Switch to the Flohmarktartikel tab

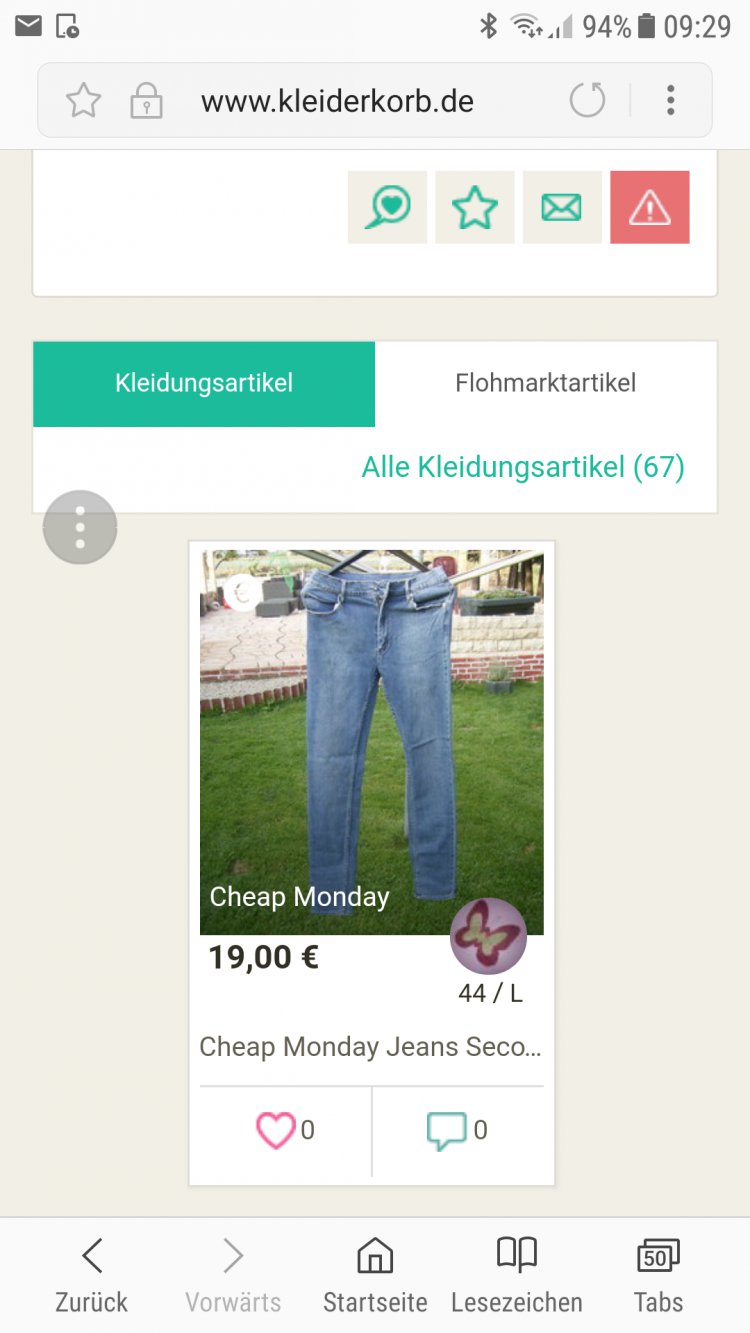545,383
